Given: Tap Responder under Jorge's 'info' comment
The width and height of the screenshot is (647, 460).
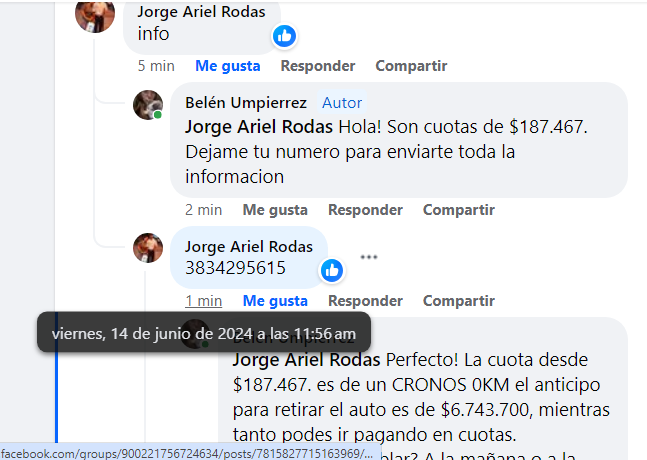Looking at the screenshot, I should point(317,66).
